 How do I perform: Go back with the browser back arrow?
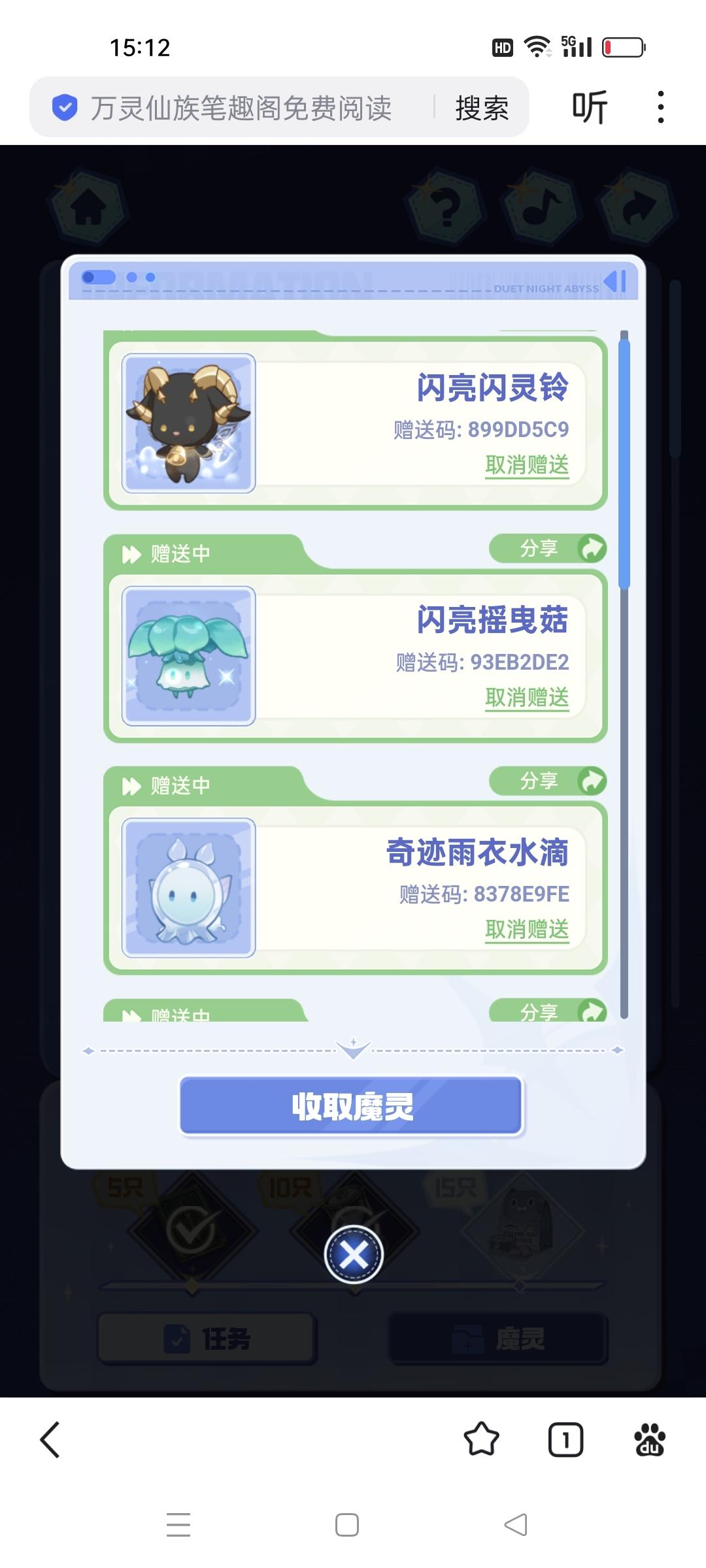pyautogui.click(x=50, y=1440)
